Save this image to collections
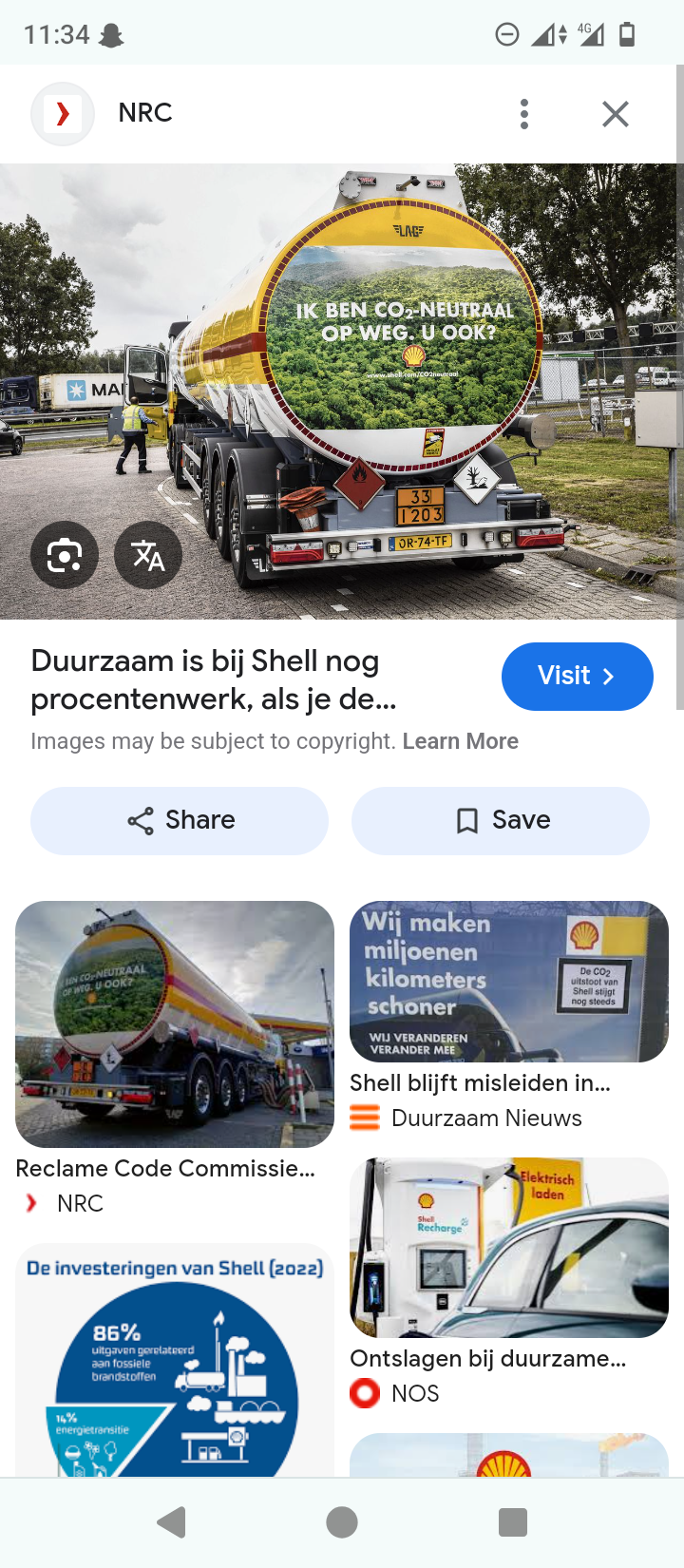The image size is (684, 1568). [501, 820]
